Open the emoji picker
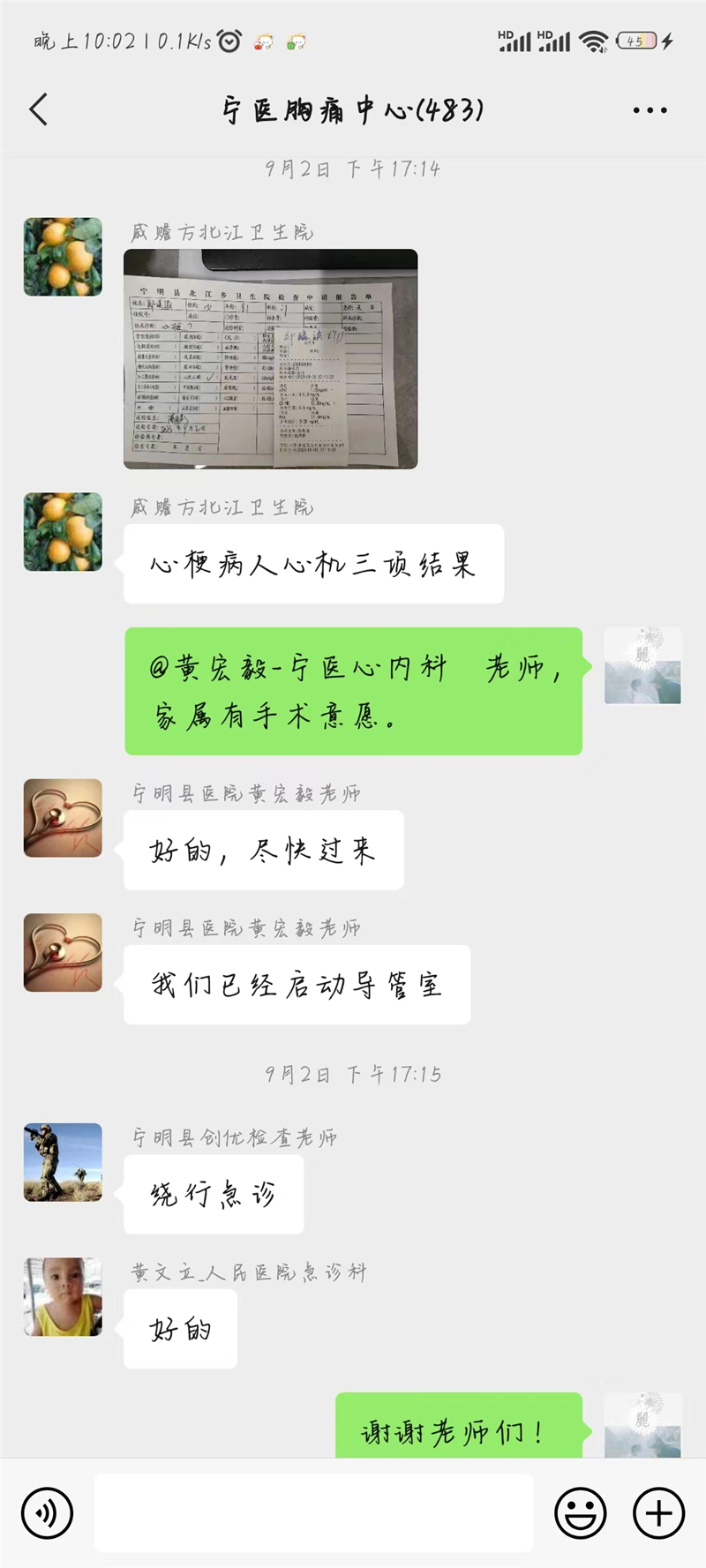 click(580, 1513)
